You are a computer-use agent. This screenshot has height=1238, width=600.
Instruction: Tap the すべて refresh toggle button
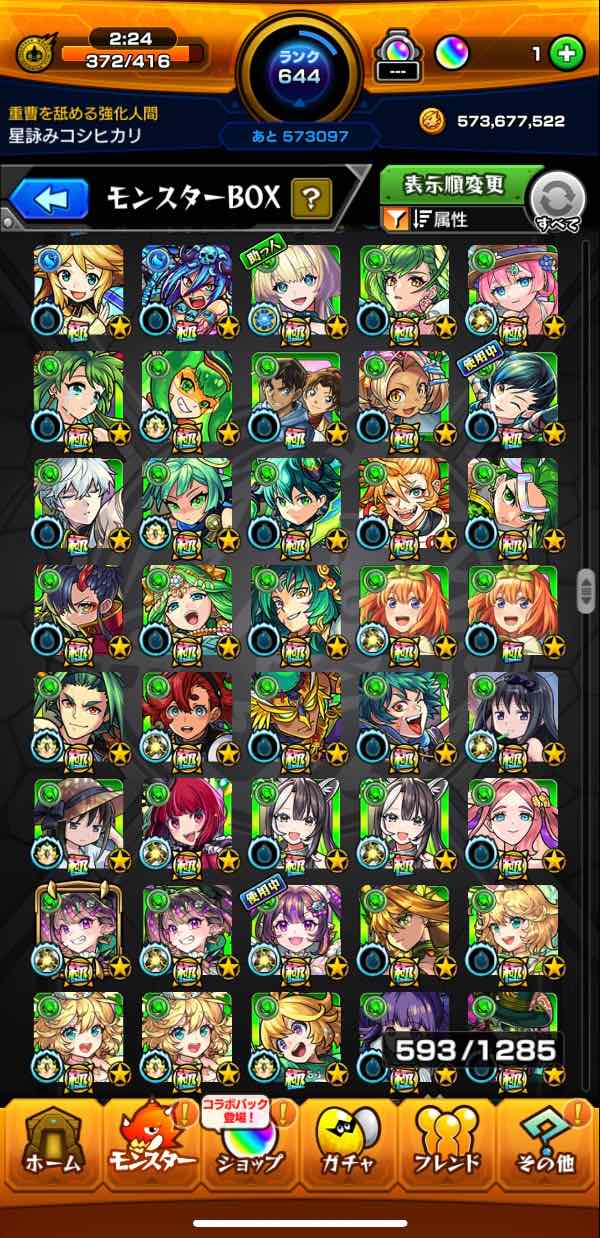[x=555, y=201]
